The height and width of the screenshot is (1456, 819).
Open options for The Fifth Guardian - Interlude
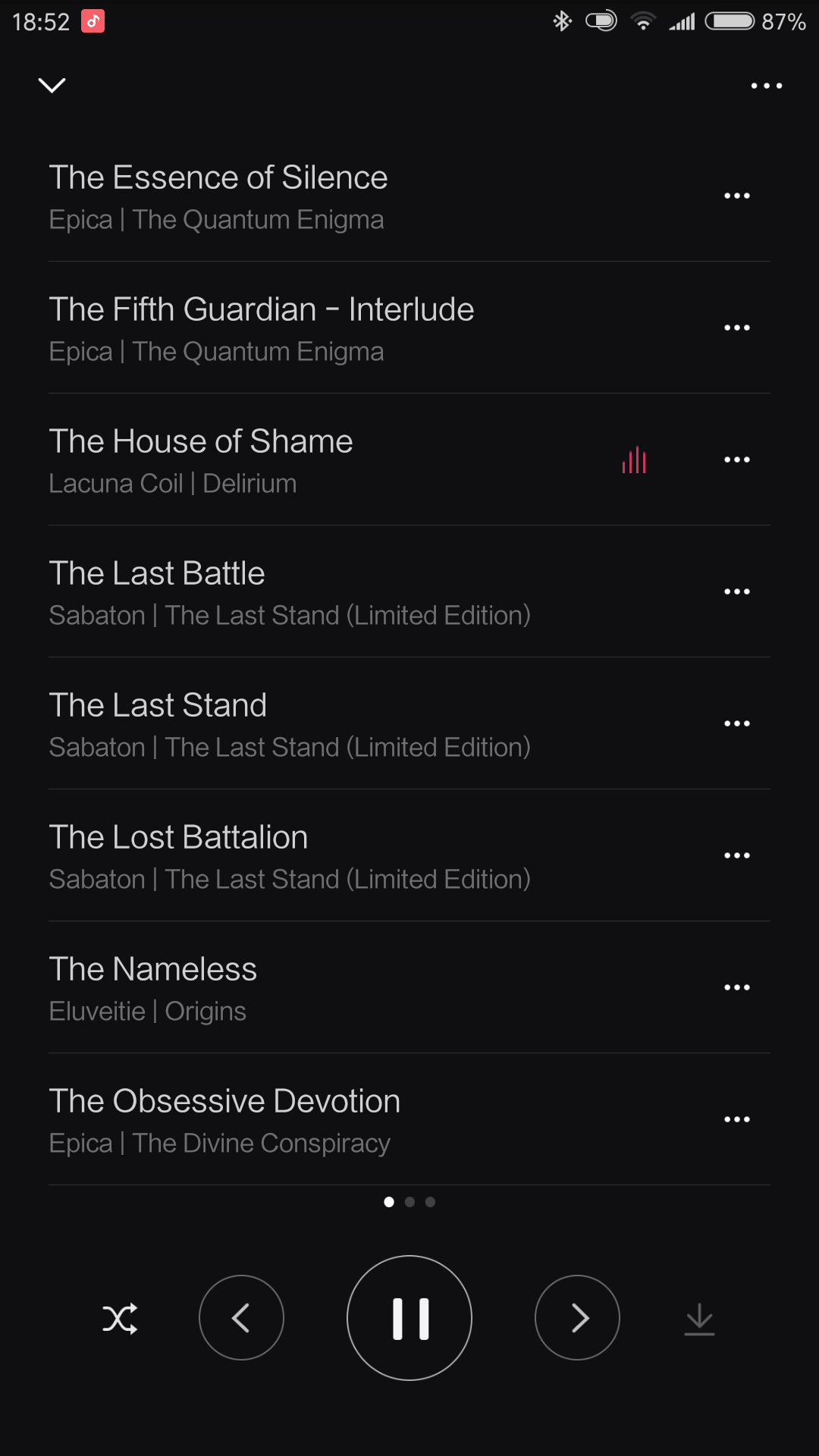pyautogui.click(x=736, y=328)
